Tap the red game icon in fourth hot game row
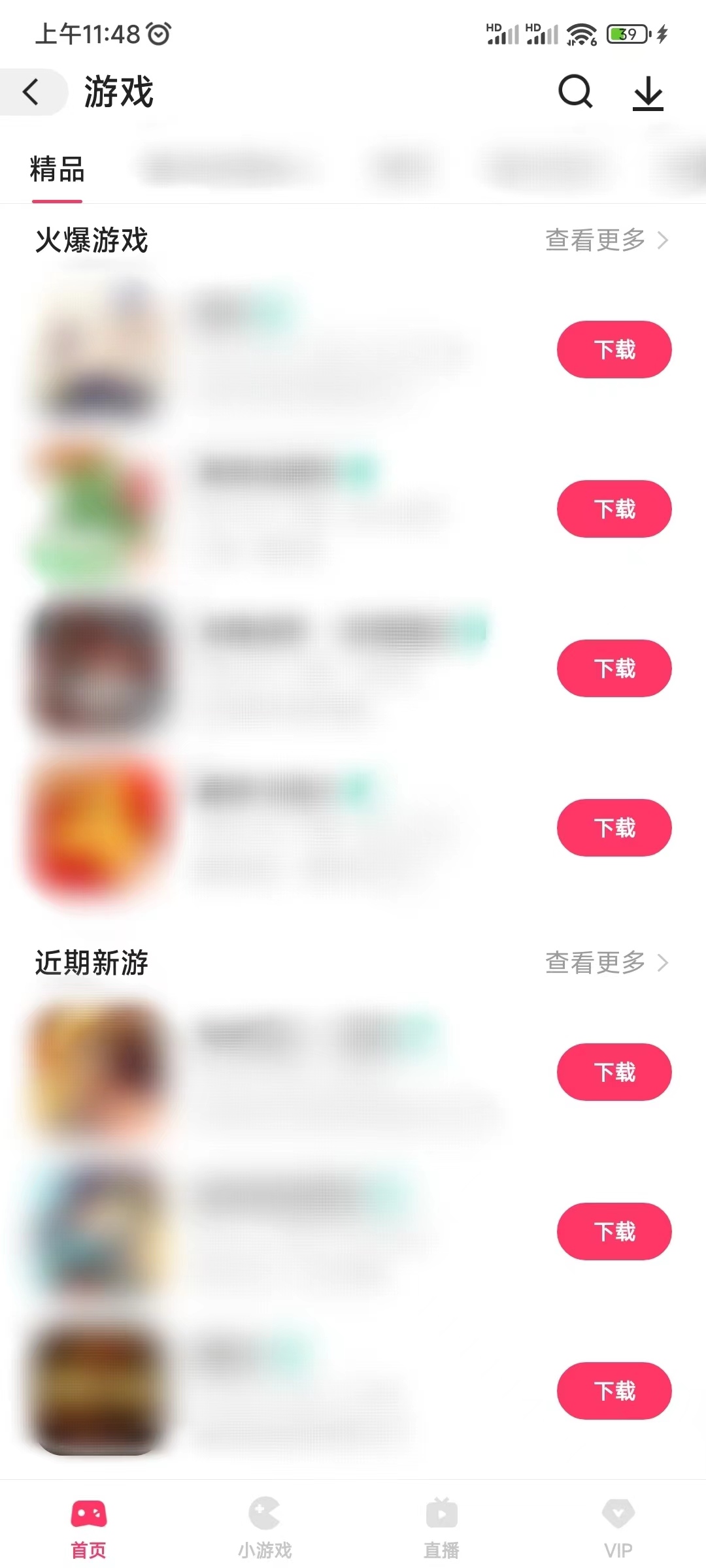This screenshot has height=1568, width=706. (98, 828)
